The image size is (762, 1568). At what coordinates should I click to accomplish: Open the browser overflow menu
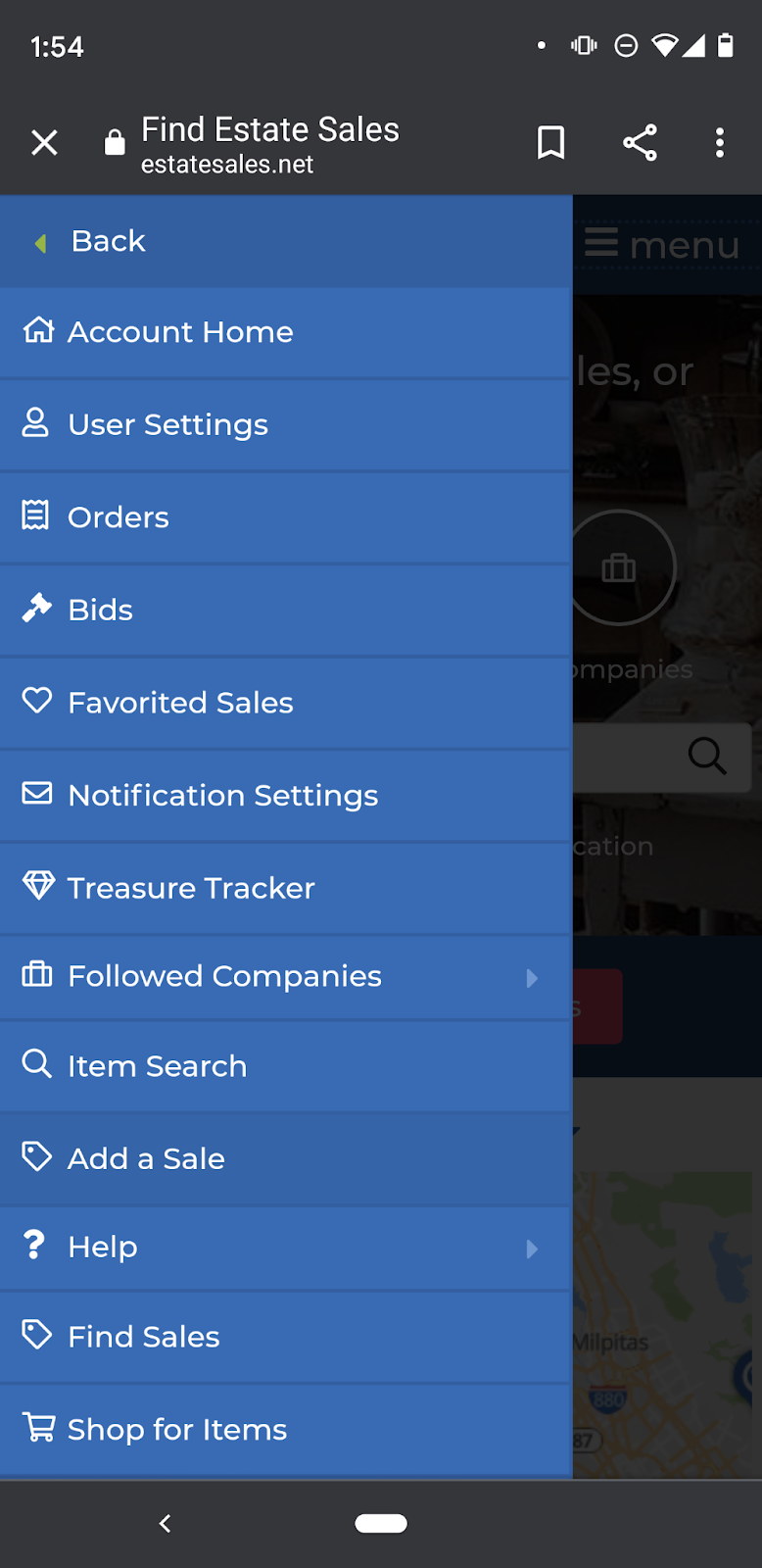[x=720, y=143]
